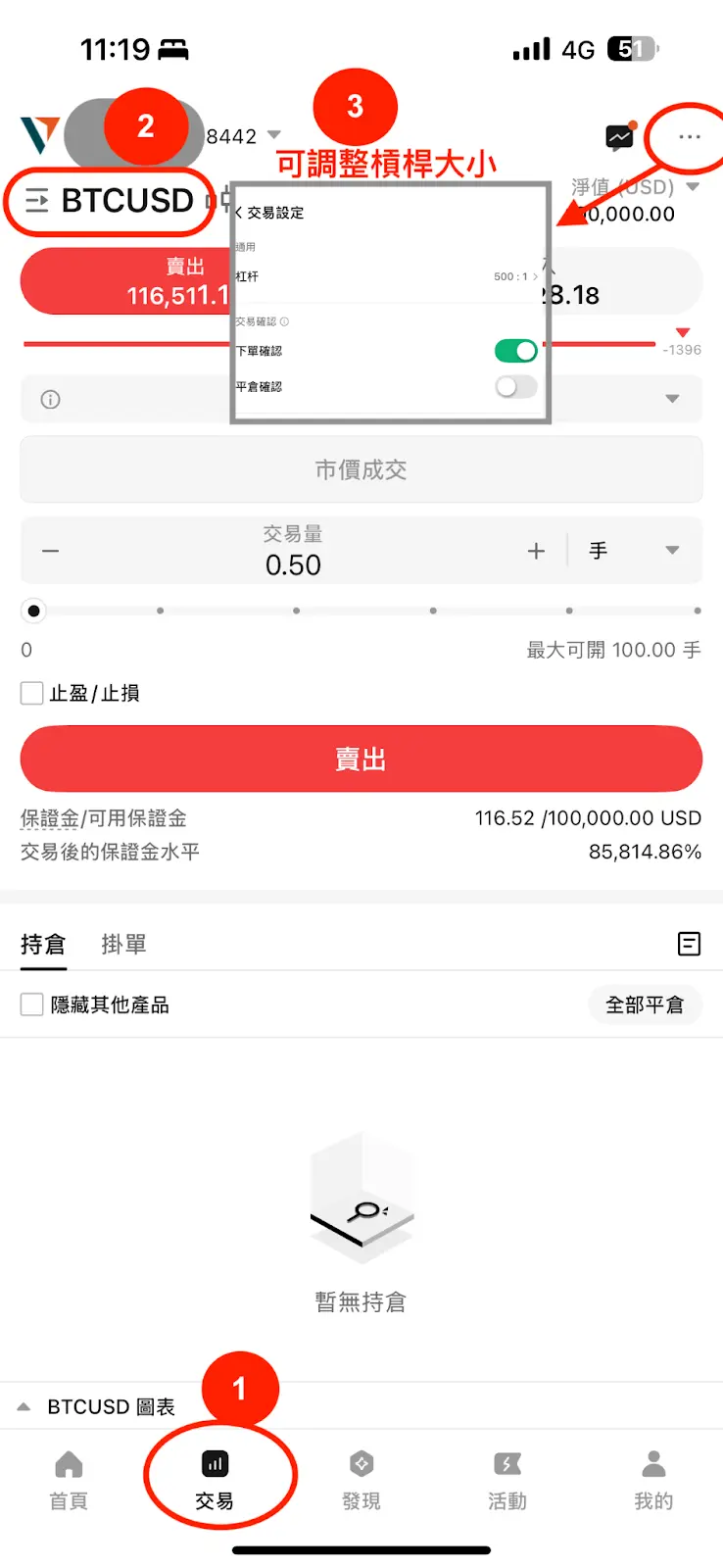Decrease the 交易量 with the minus button
Viewport: 723px width, 1568px height.
[x=51, y=551]
